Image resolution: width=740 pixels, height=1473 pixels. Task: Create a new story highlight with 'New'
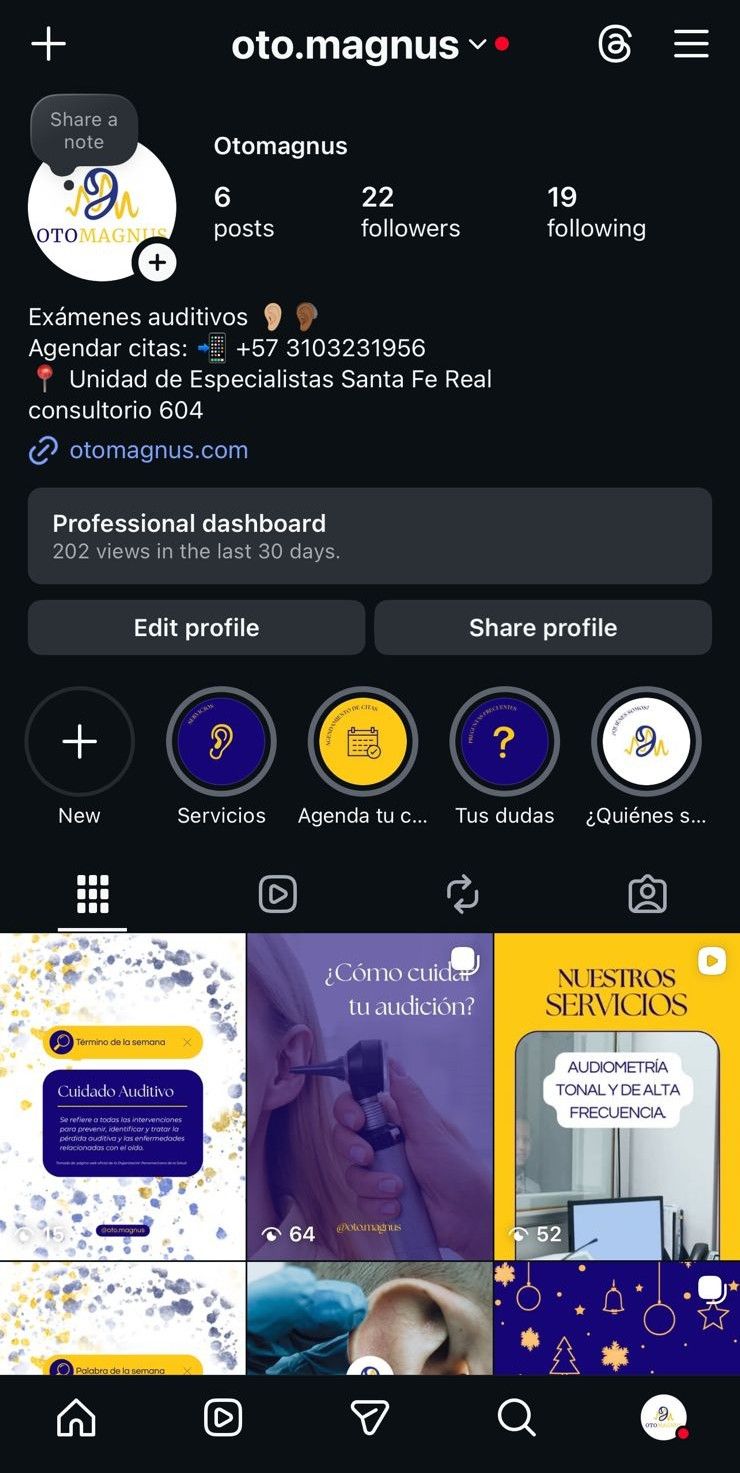(x=79, y=741)
